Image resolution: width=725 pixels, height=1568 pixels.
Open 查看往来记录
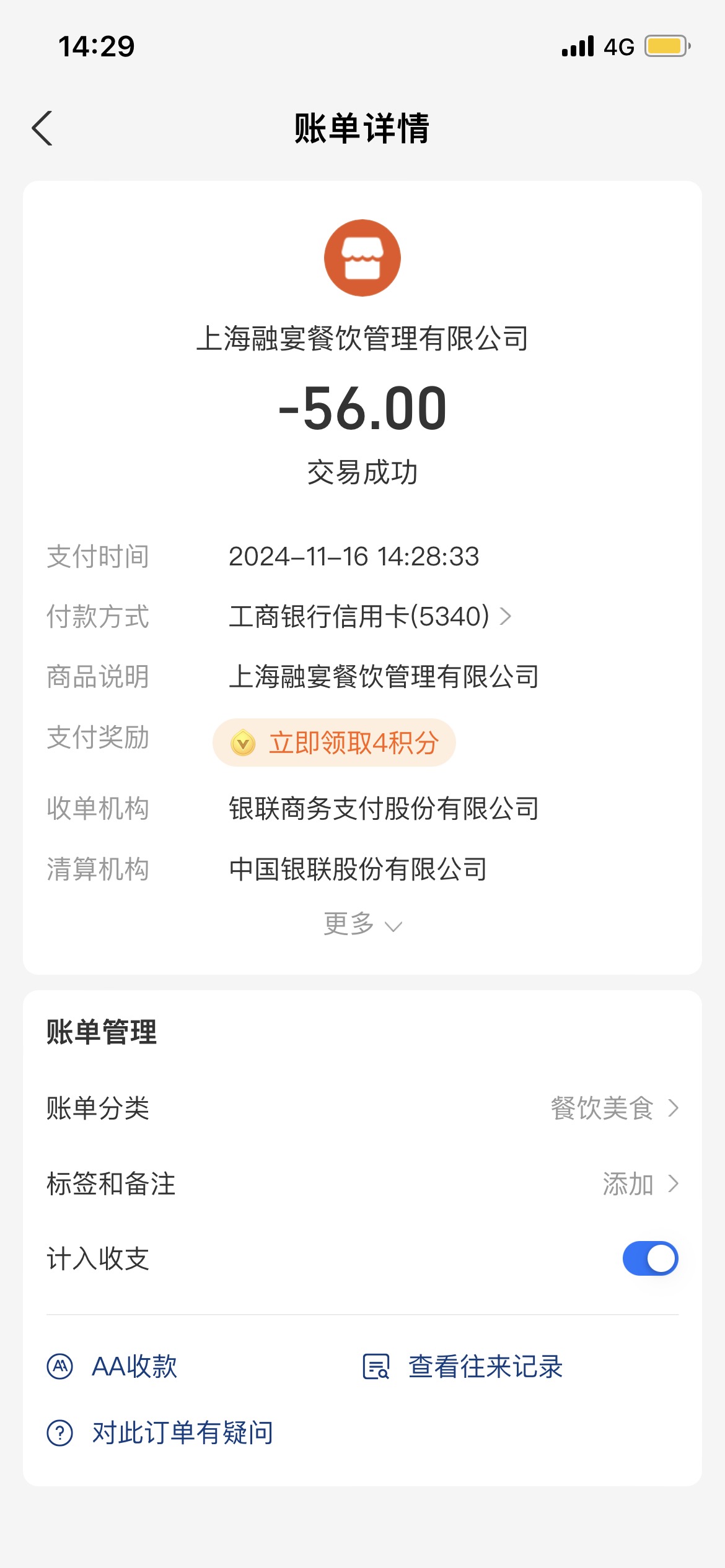coord(462,1366)
